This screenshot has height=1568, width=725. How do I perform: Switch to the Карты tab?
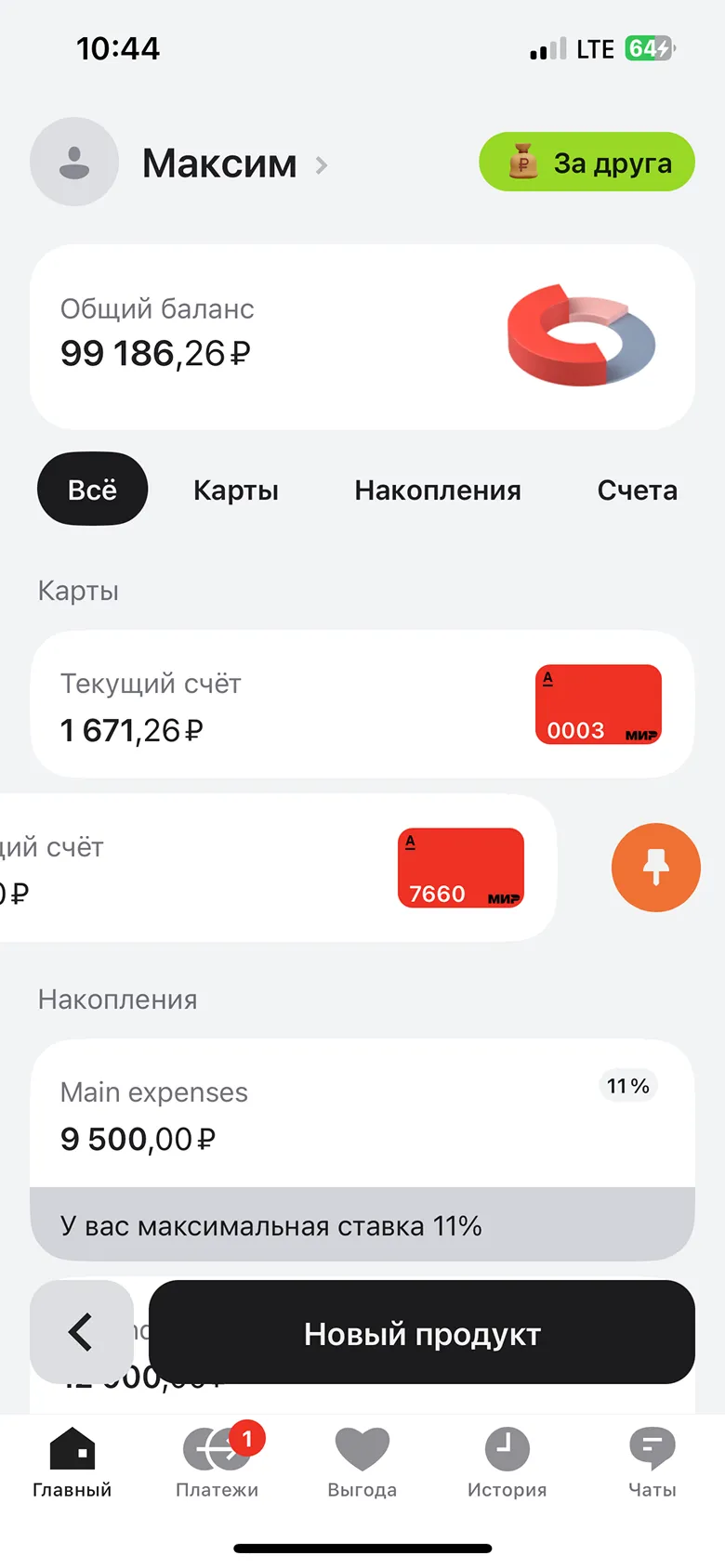point(236,490)
